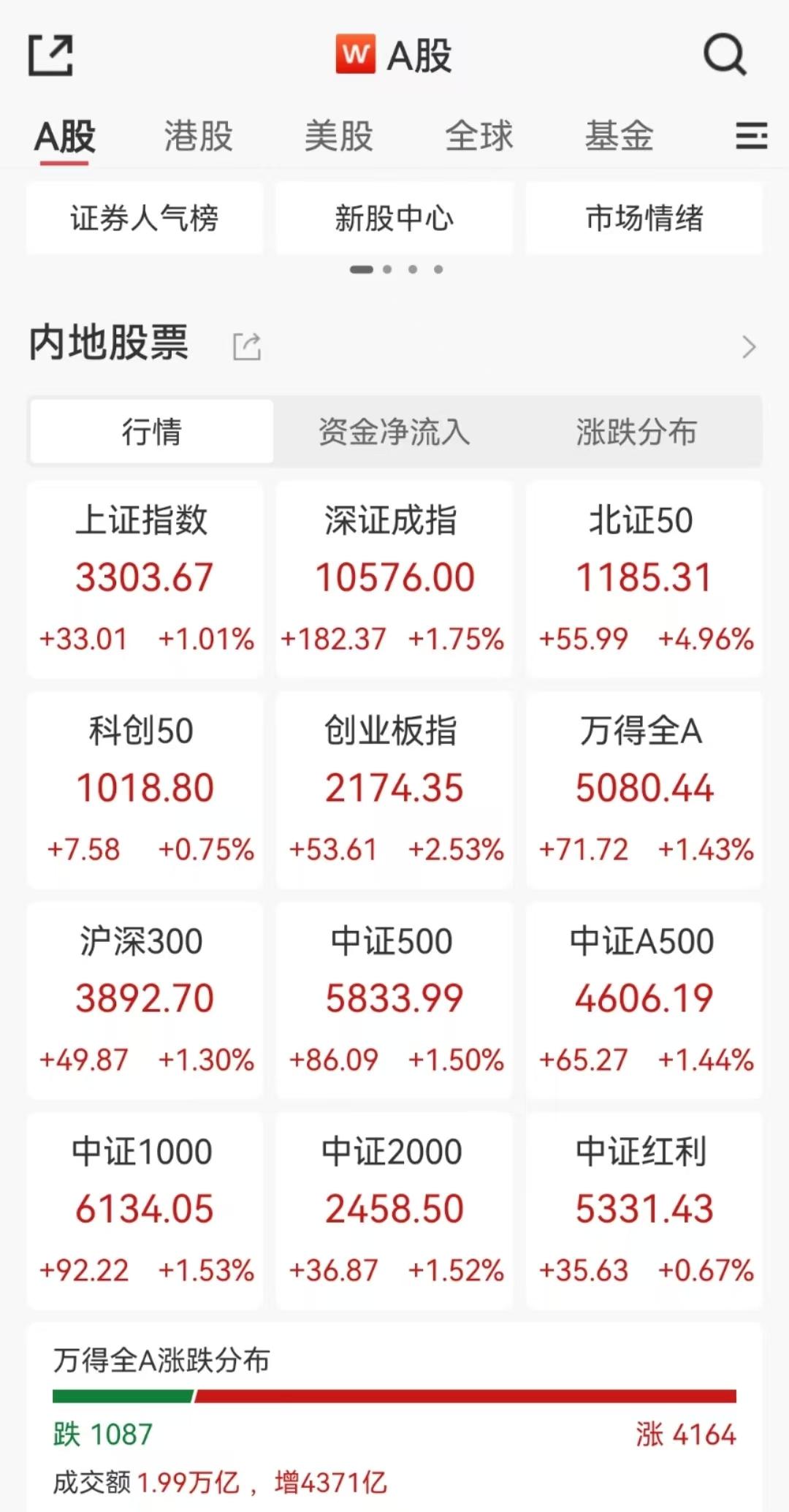Open the 深证成指 index card
The height and width of the screenshot is (1512, 789).
394,579
